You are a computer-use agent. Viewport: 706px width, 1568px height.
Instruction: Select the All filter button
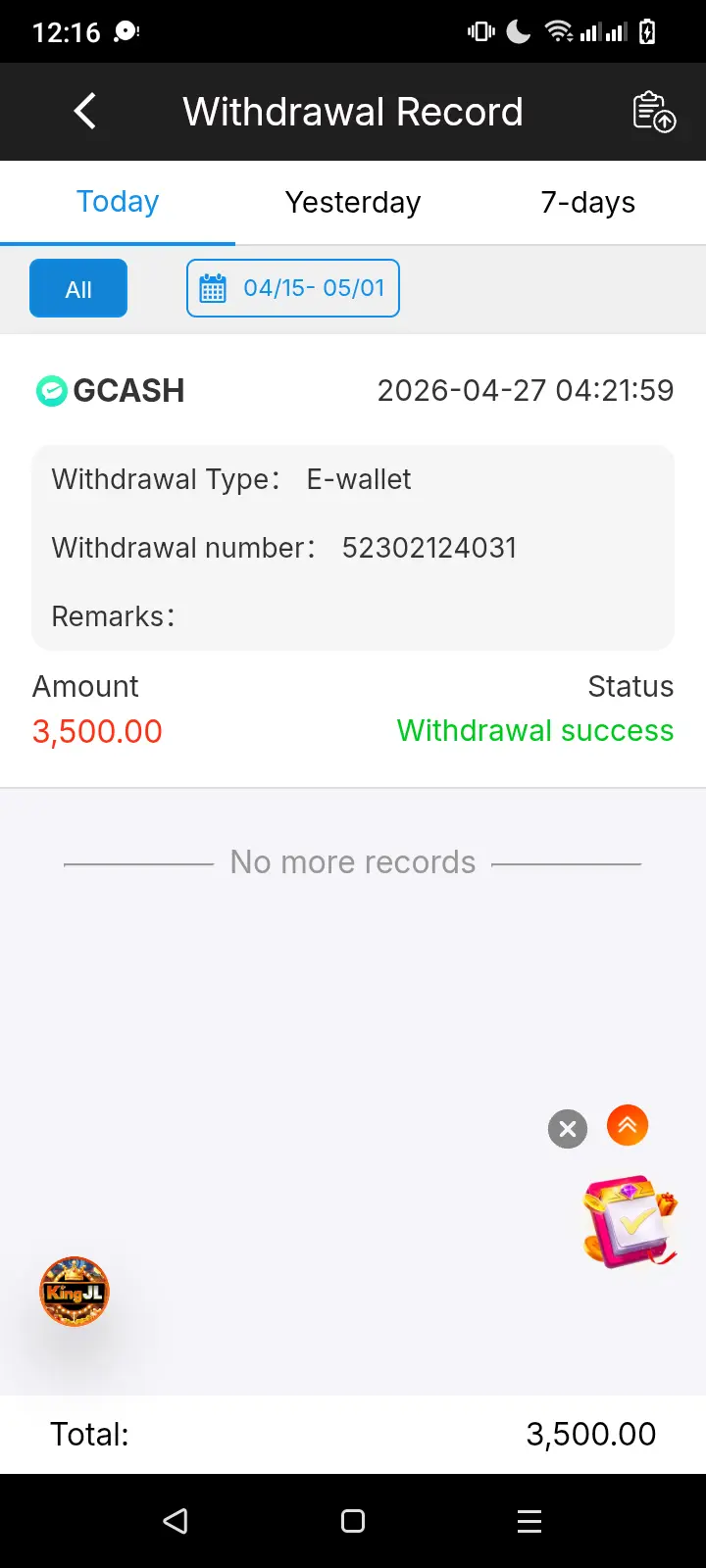(x=78, y=288)
